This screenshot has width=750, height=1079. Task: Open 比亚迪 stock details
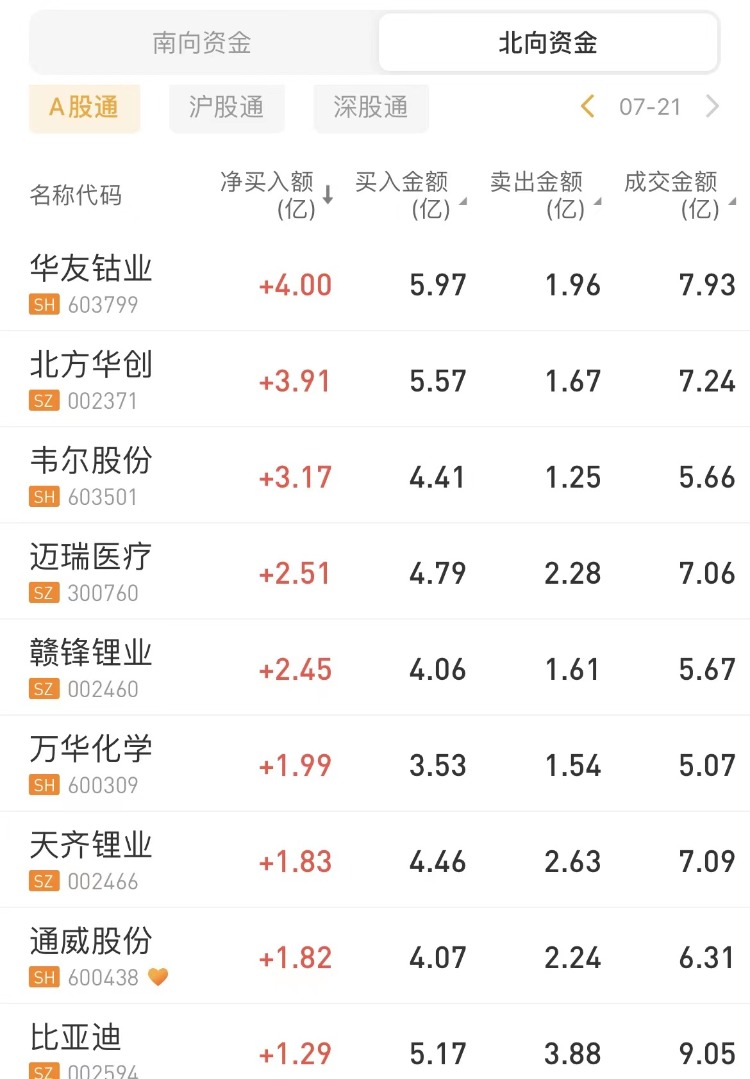[x=76, y=1037]
